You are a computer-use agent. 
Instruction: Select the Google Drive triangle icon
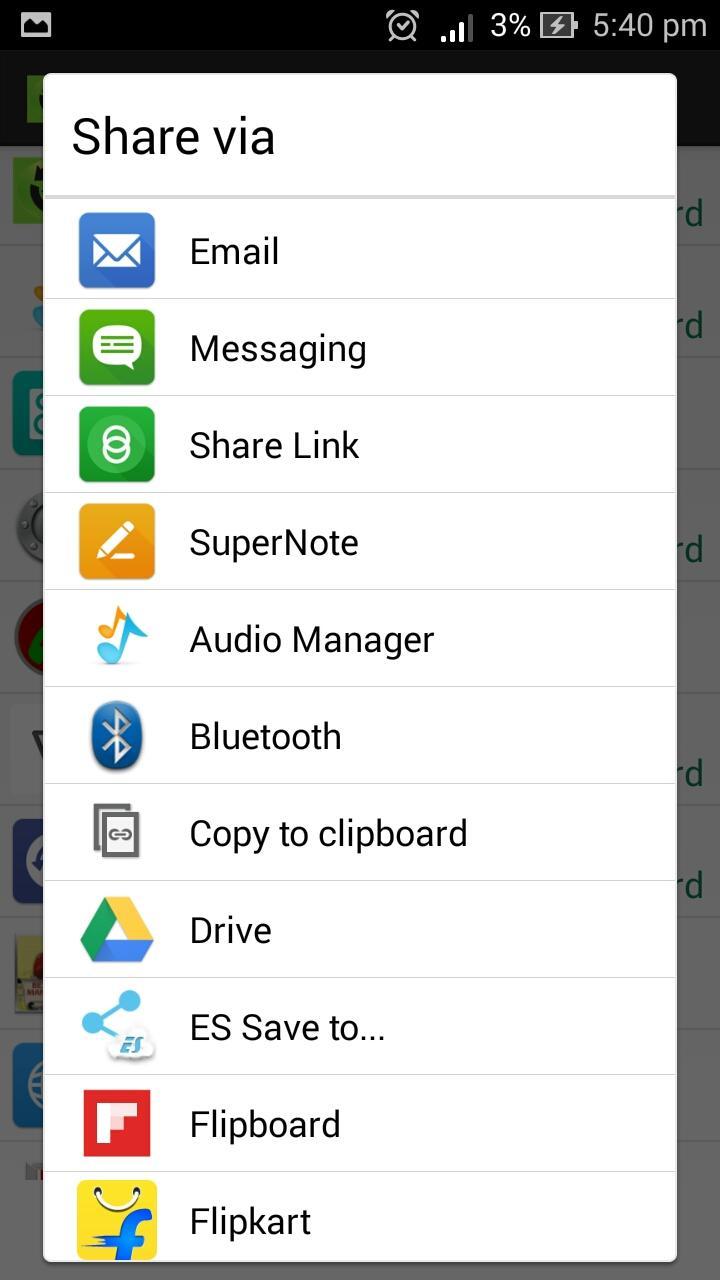coord(116,929)
